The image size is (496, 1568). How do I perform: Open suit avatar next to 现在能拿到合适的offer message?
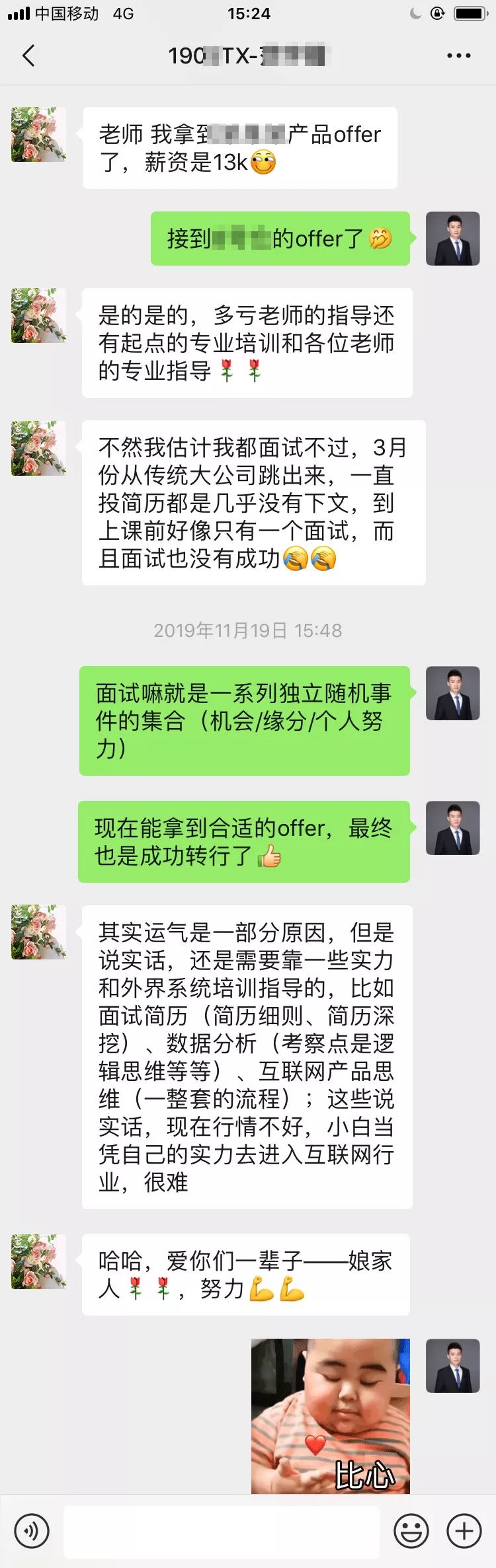[453, 828]
